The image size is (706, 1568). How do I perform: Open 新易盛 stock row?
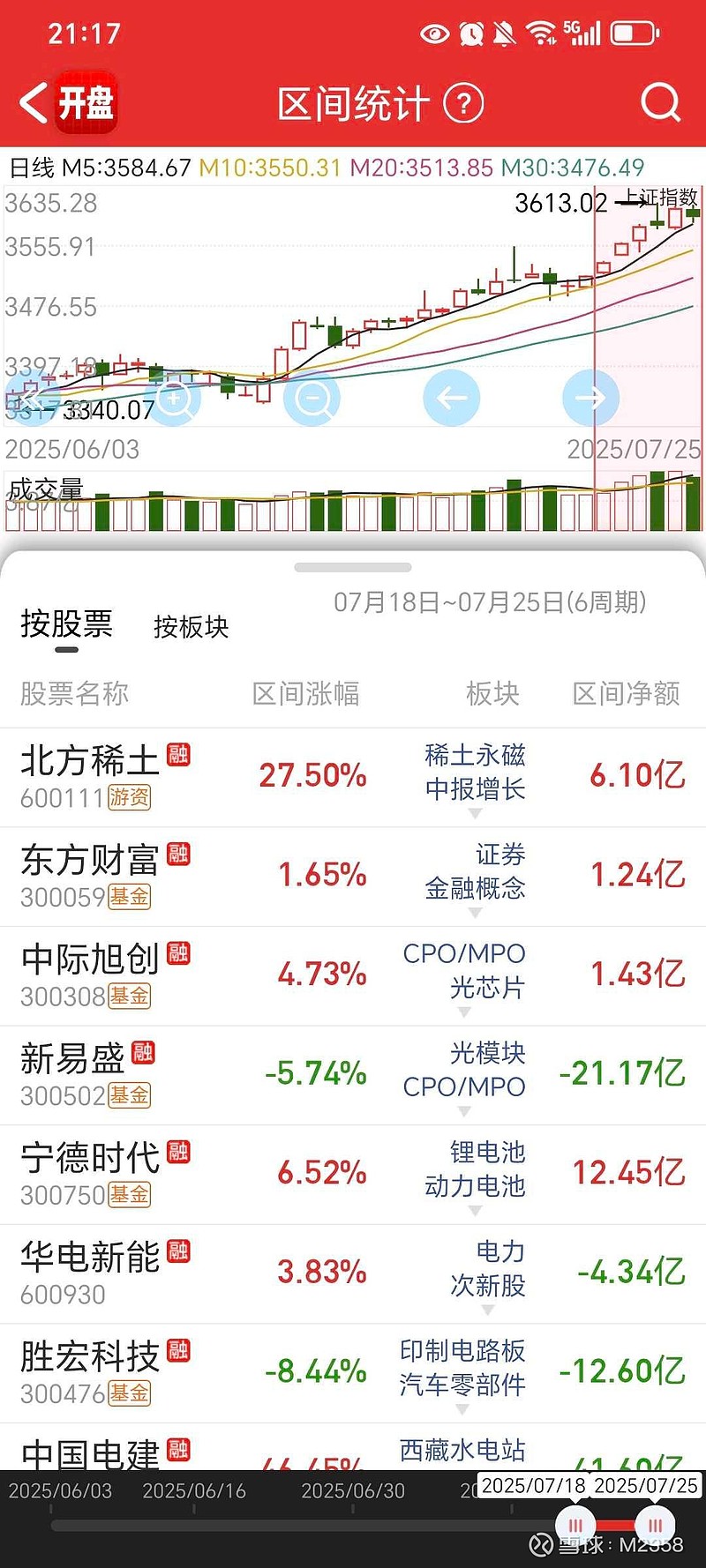click(72, 1074)
